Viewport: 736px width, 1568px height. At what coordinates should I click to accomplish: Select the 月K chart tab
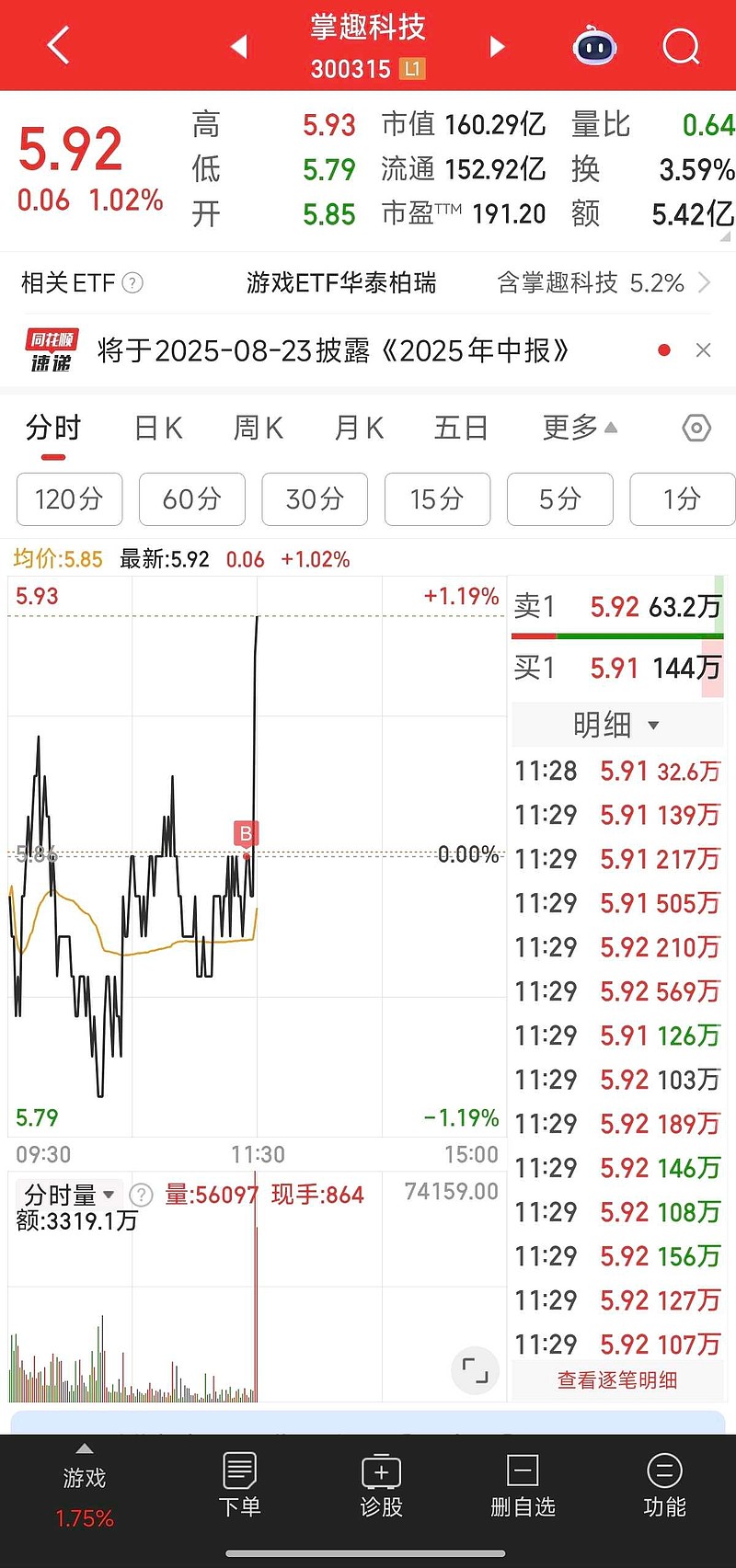tap(359, 428)
